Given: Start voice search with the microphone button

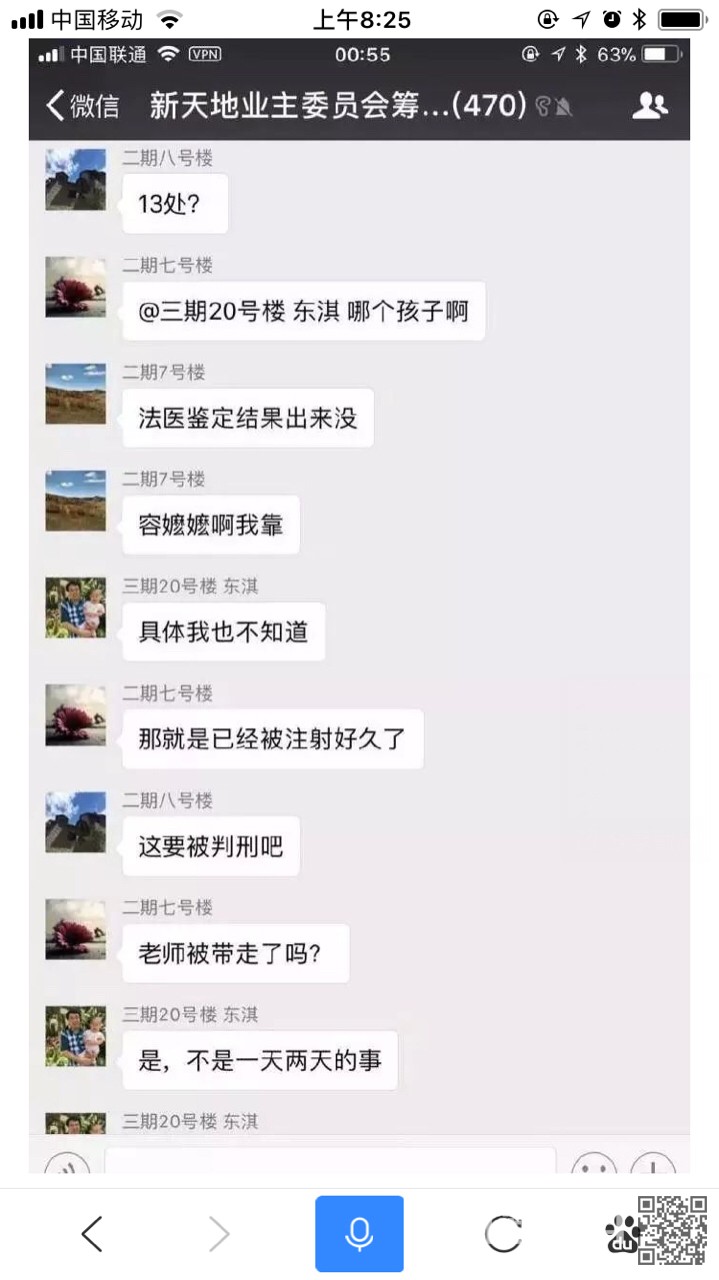Looking at the screenshot, I should [359, 1234].
